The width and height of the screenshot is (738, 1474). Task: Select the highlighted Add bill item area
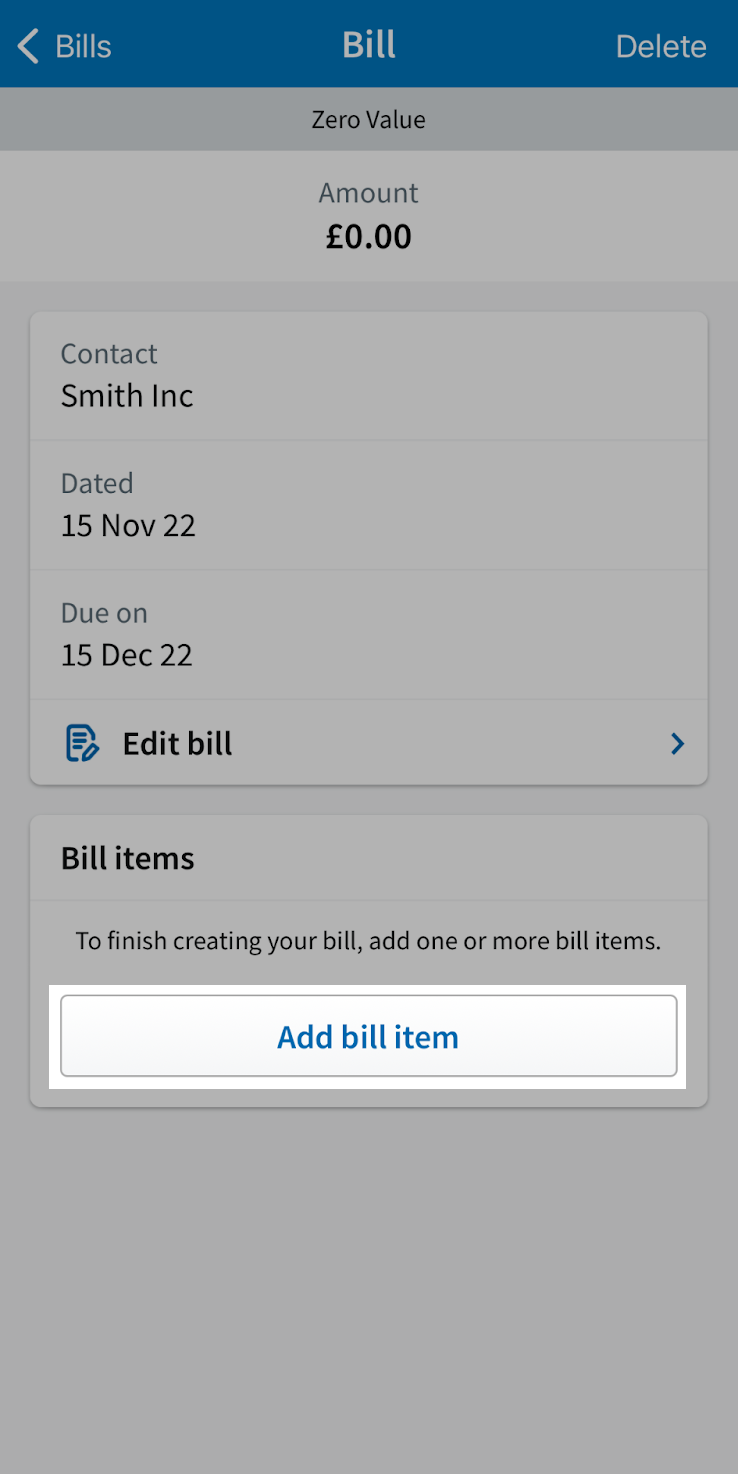click(x=369, y=1037)
